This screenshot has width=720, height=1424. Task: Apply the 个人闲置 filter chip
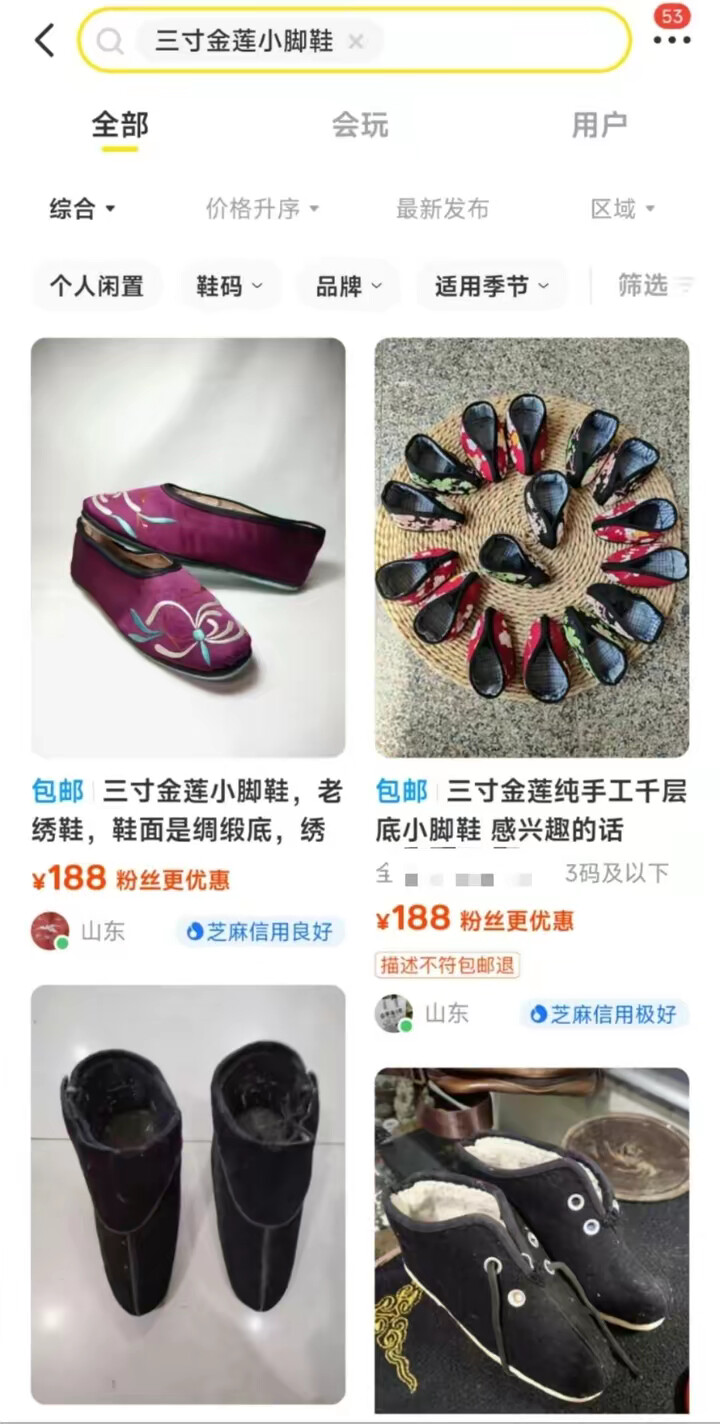point(97,287)
